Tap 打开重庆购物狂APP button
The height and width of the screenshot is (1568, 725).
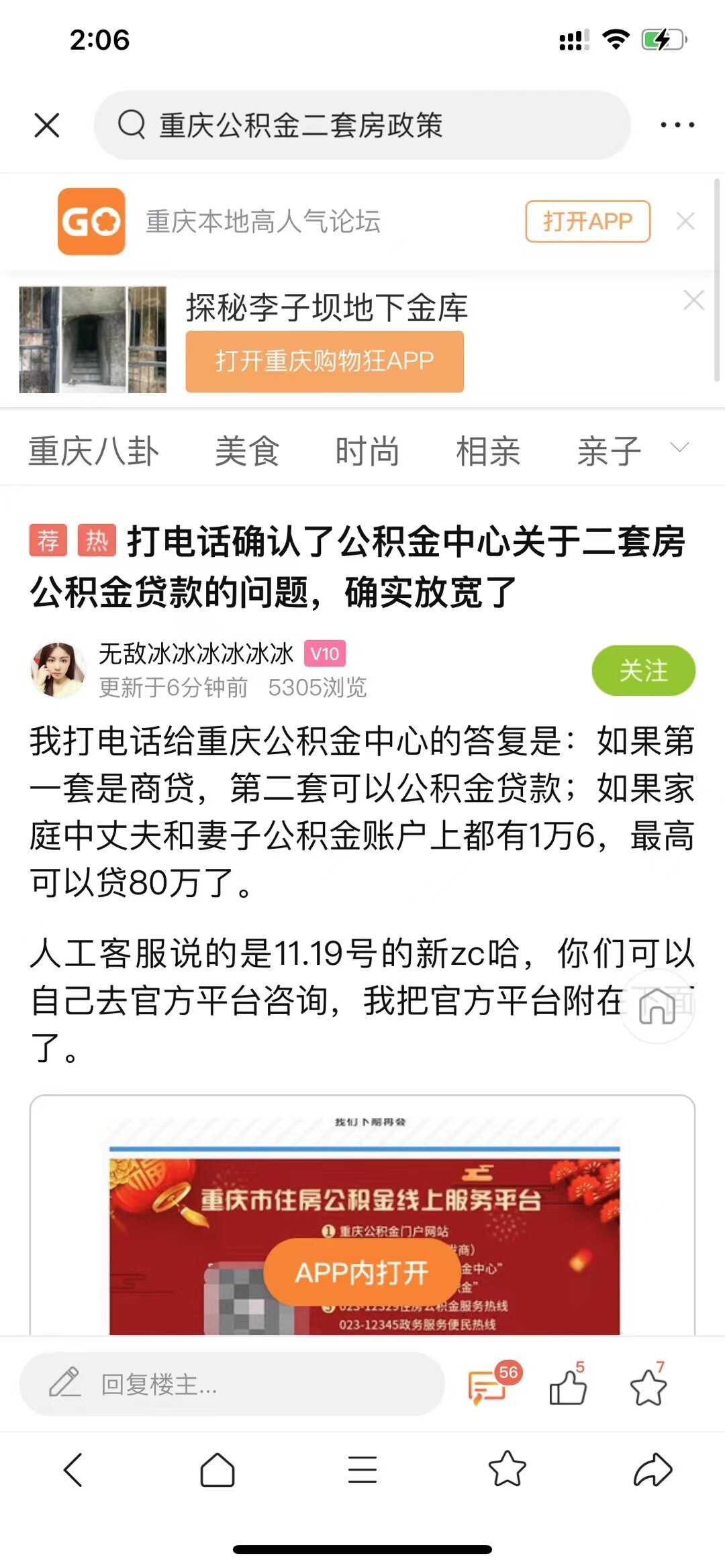click(x=324, y=361)
